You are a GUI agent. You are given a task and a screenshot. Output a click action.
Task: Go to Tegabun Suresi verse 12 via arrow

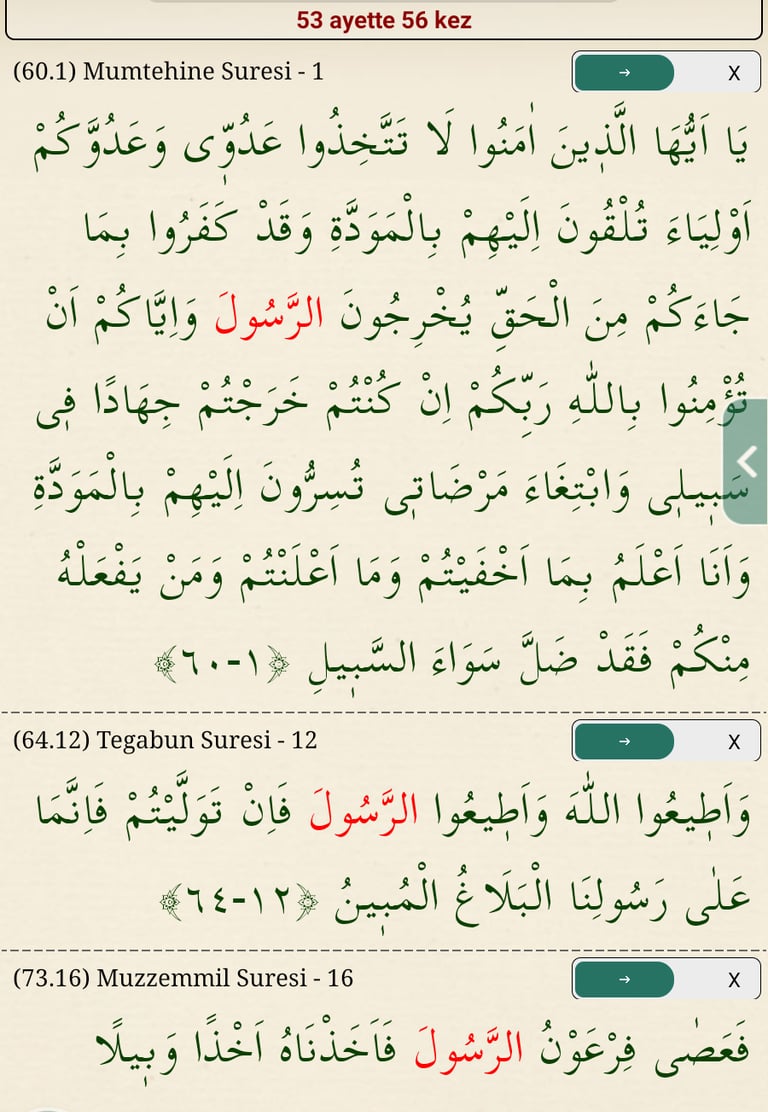(x=624, y=741)
